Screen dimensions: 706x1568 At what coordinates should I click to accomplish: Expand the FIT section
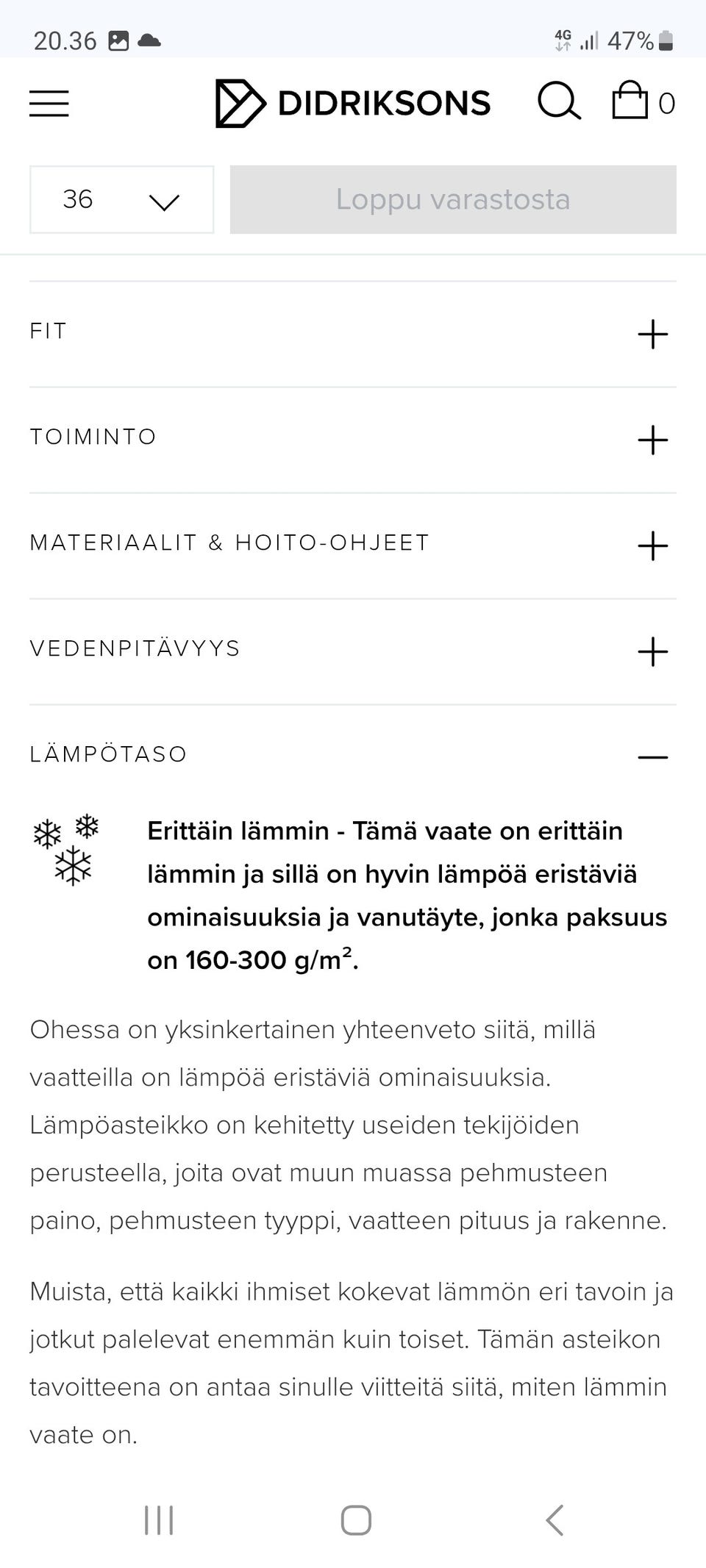point(353,334)
